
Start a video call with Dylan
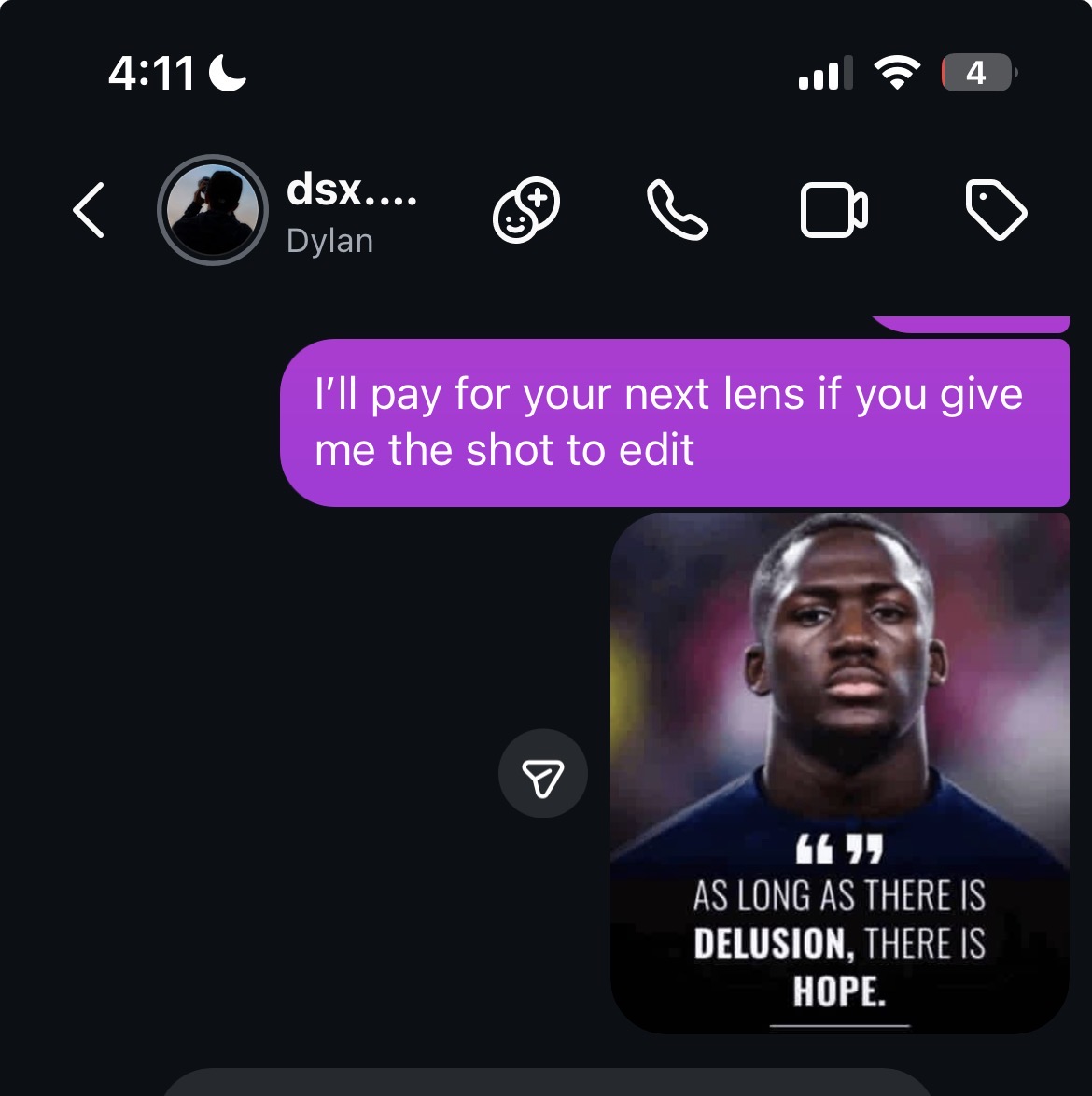point(833,210)
